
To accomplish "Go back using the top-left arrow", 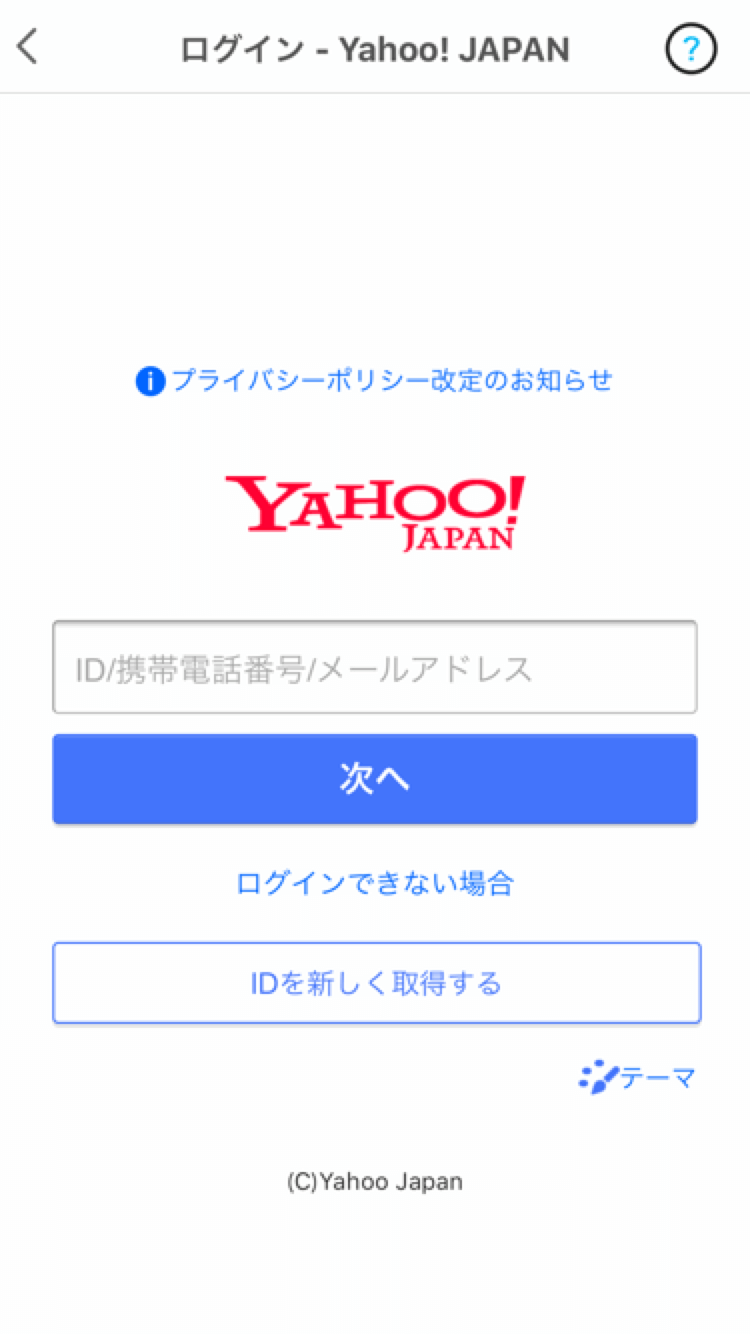I will coord(30,47).
